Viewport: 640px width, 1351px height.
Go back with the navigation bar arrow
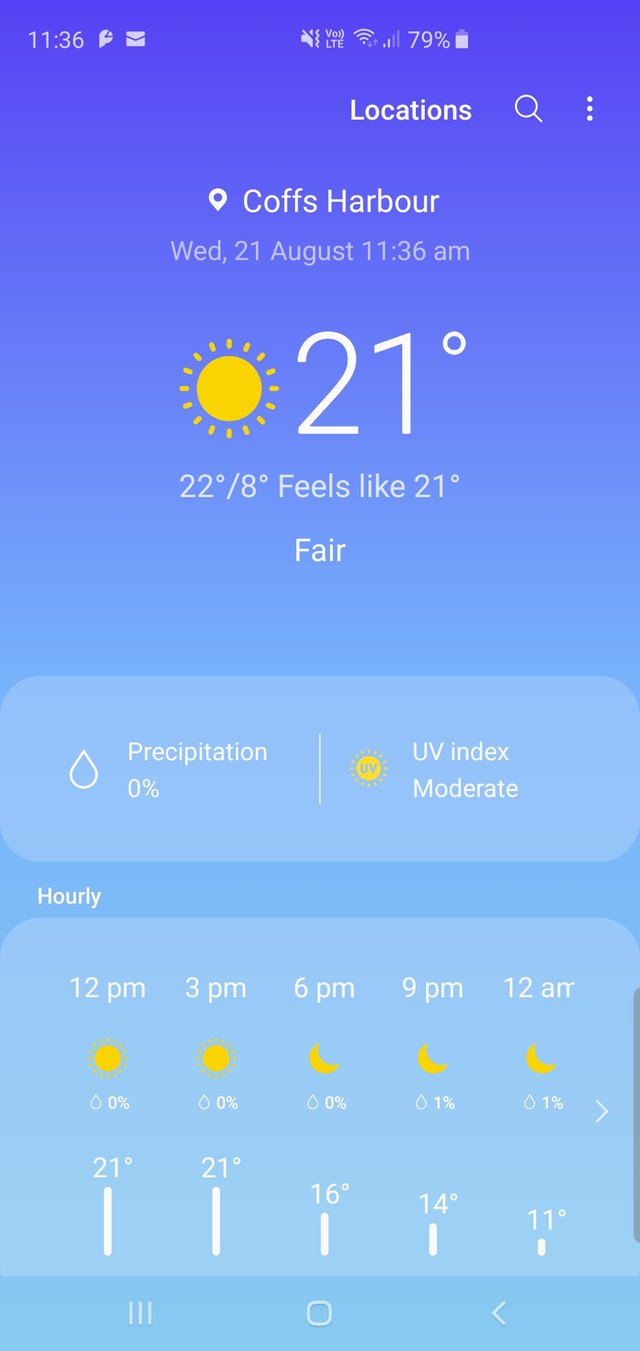(498, 1313)
